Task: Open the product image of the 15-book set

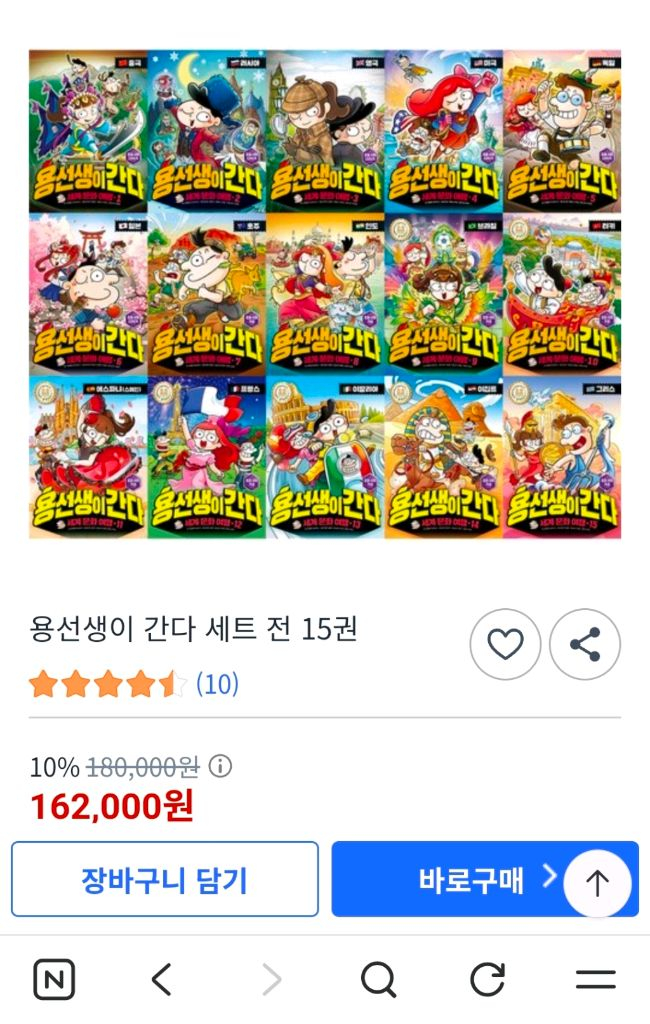Action: point(325,294)
